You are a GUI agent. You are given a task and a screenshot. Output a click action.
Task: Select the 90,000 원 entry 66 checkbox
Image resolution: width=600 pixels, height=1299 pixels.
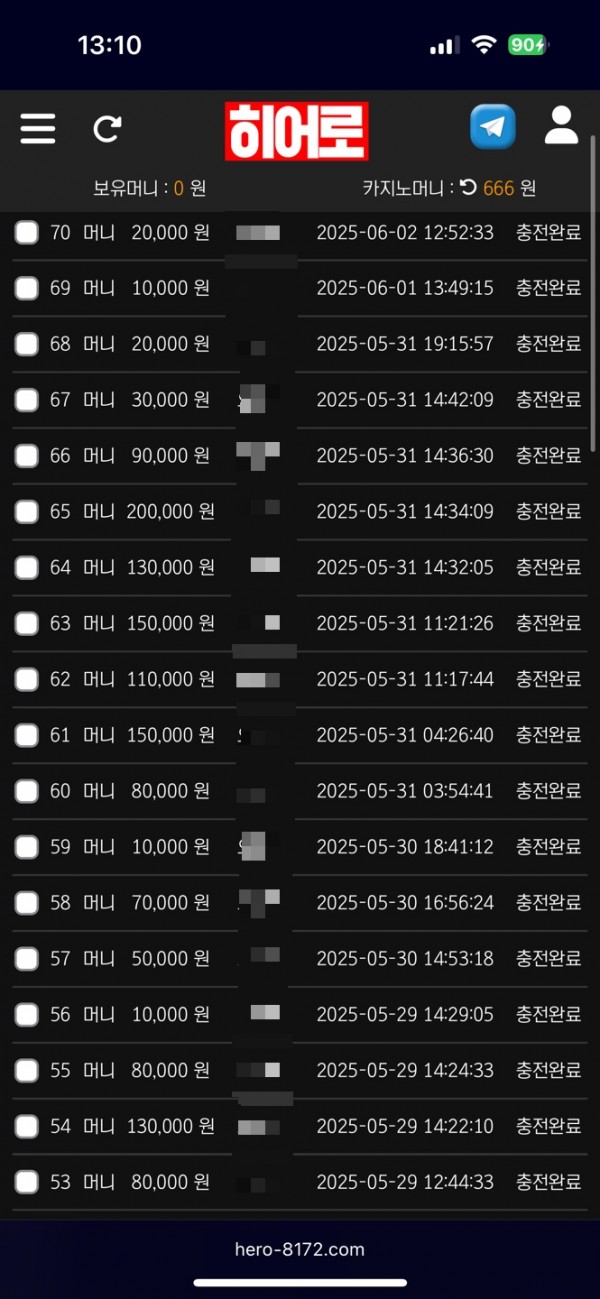click(27, 456)
